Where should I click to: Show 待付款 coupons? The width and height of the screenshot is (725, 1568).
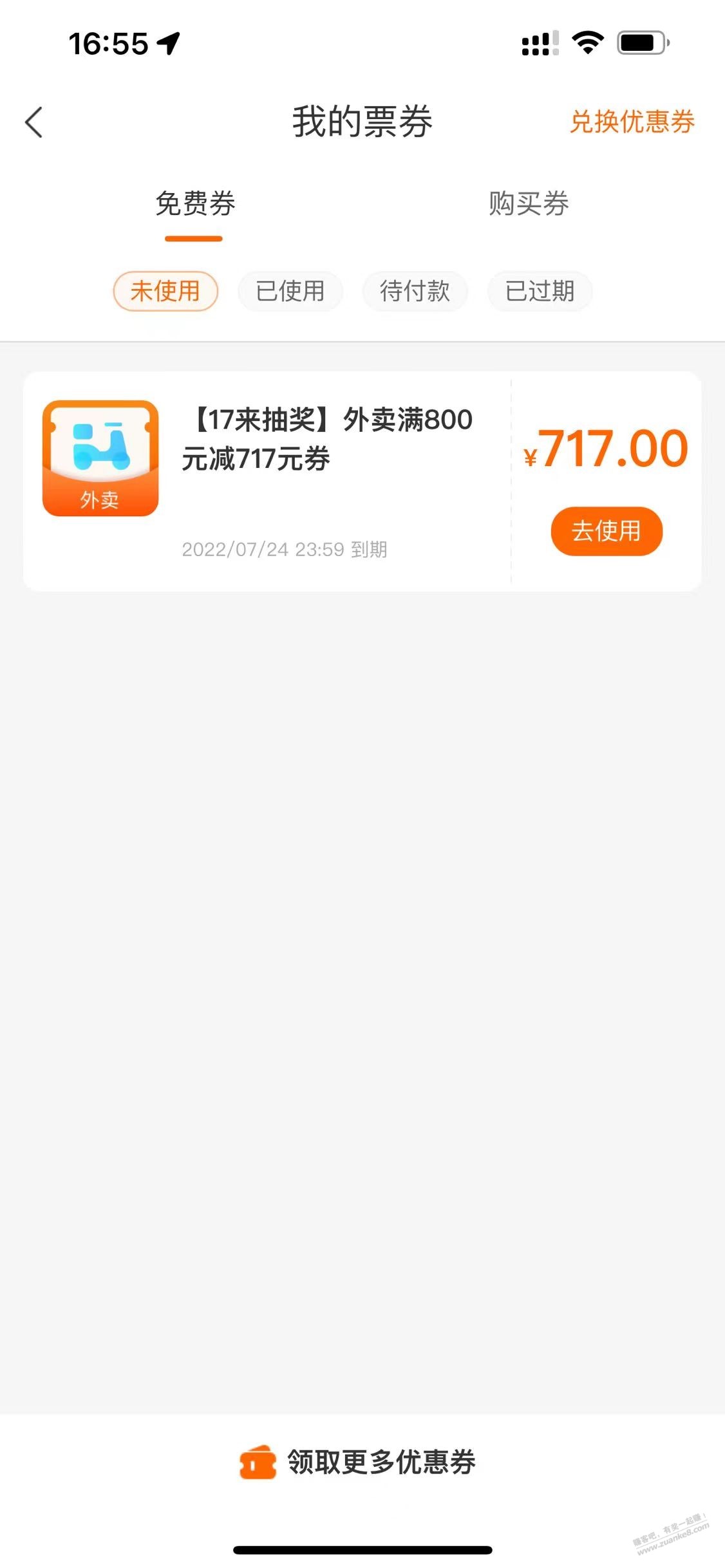pyautogui.click(x=415, y=291)
